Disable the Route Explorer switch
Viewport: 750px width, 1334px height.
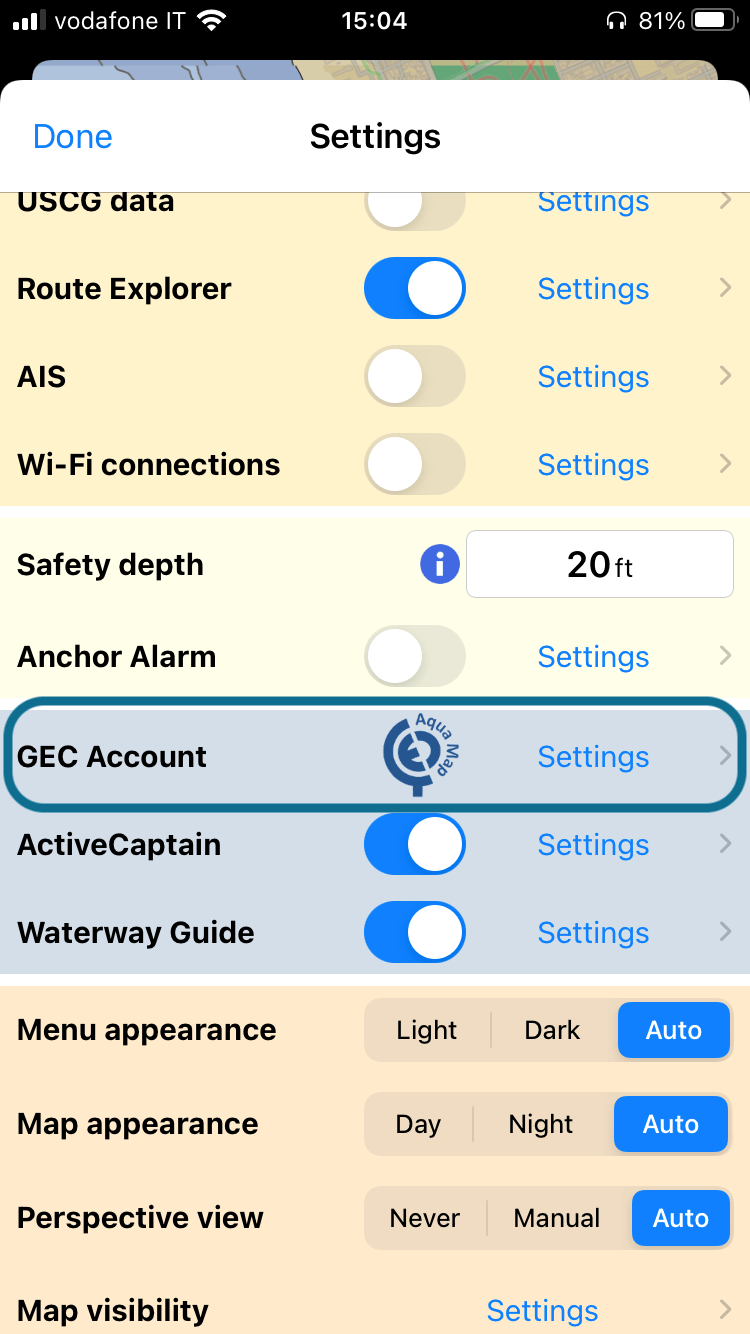point(415,289)
